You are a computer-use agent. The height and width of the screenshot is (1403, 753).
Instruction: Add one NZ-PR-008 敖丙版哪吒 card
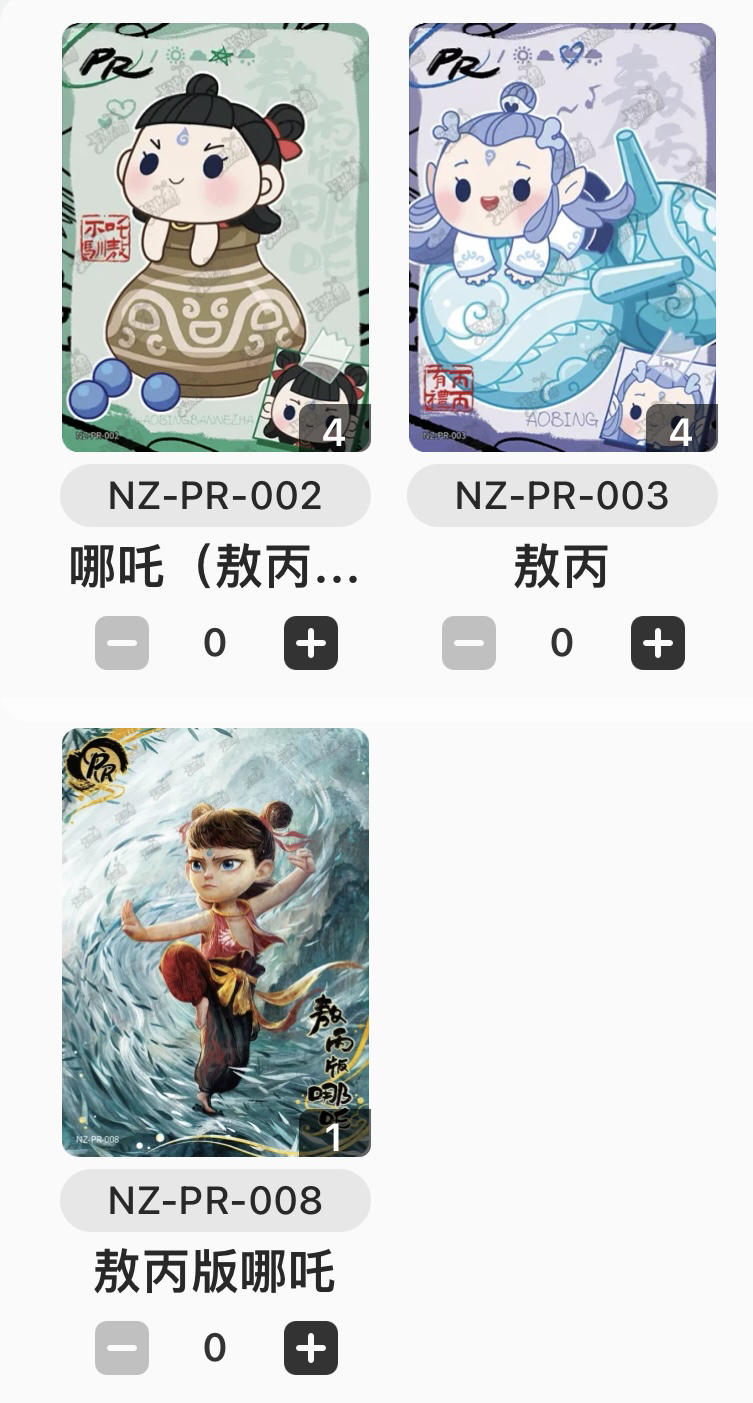click(x=311, y=1348)
